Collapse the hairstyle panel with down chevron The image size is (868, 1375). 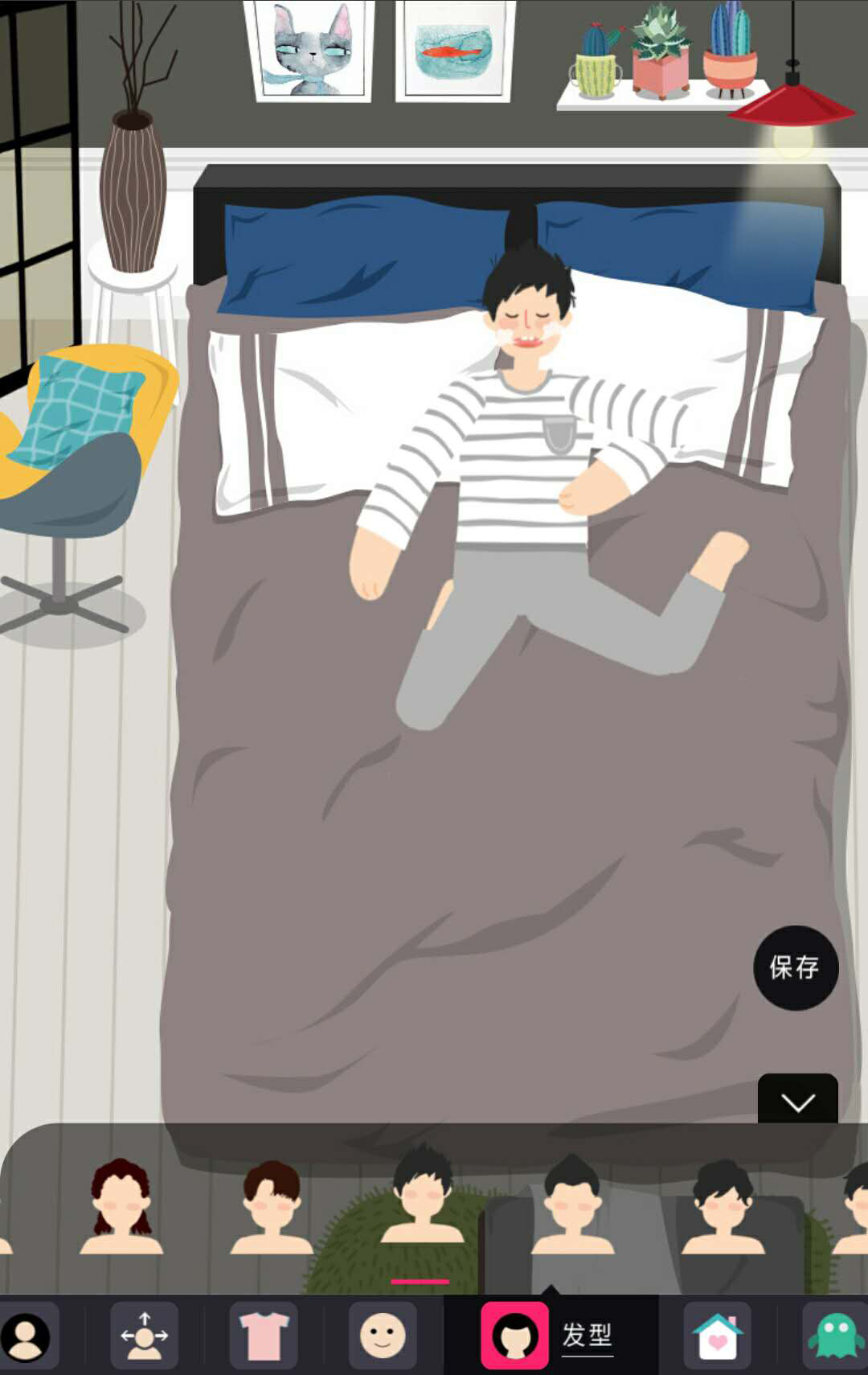[x=797, y=1102]
